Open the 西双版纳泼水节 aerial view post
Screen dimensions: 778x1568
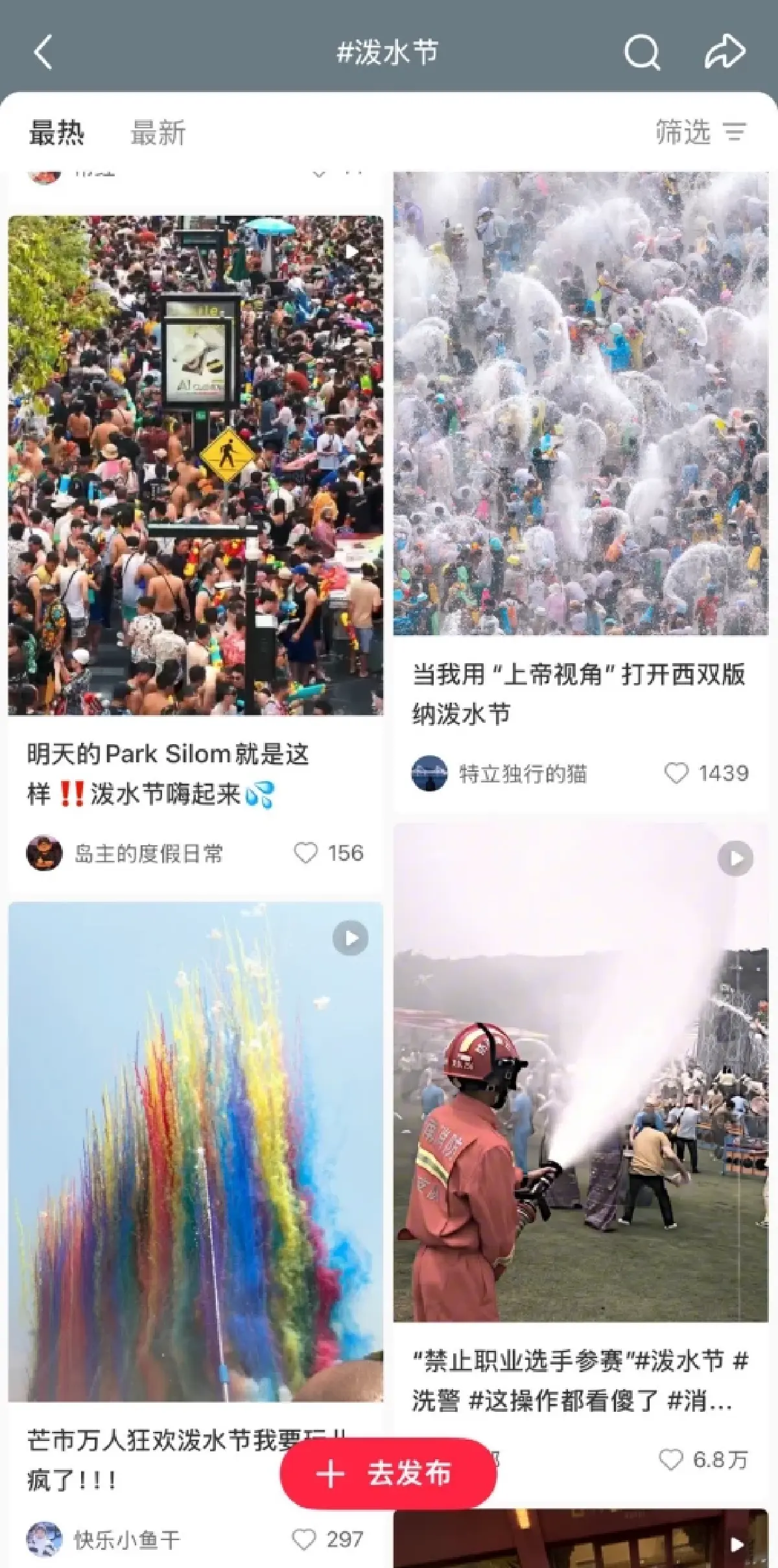pyautogui.click(x=580, y=403)
